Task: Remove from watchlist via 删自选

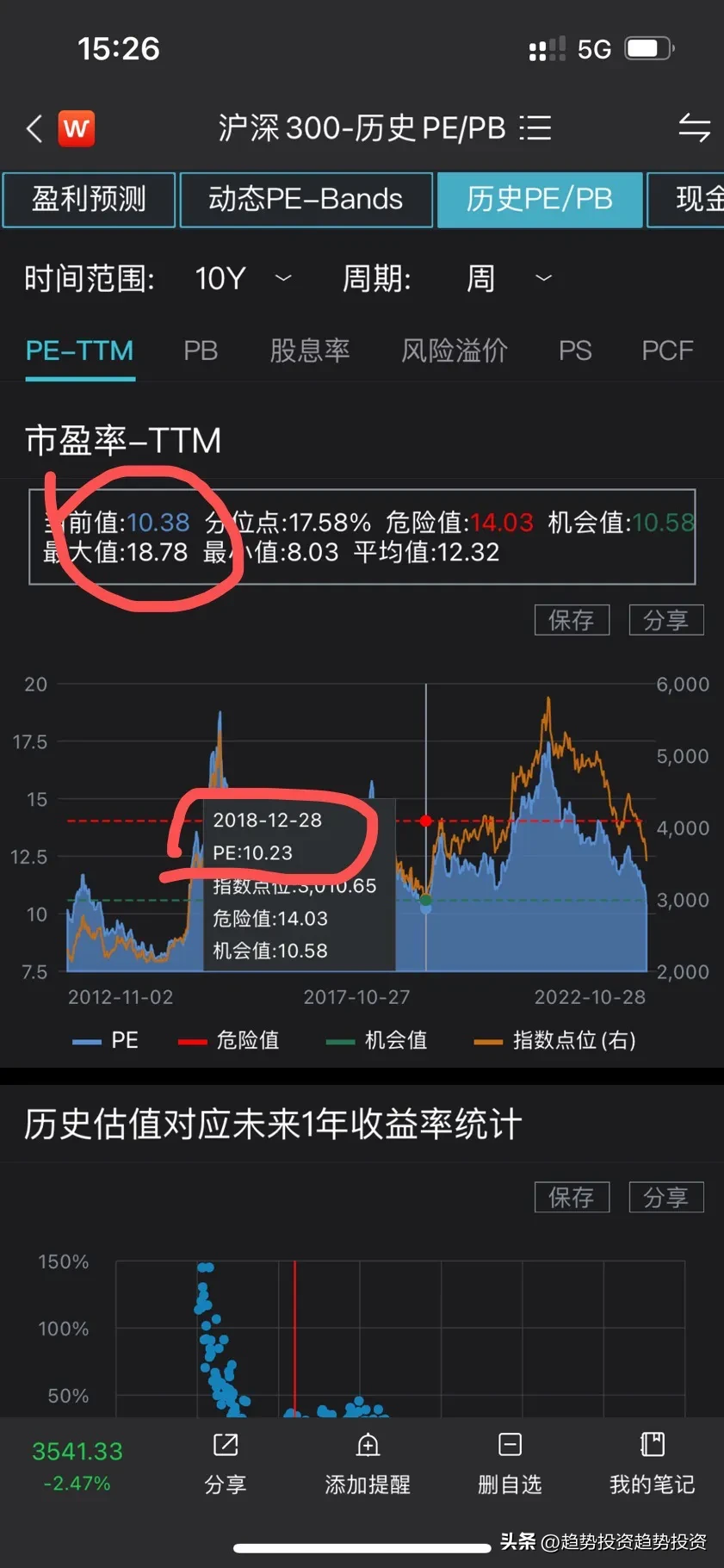Action: click(510, 1463)
